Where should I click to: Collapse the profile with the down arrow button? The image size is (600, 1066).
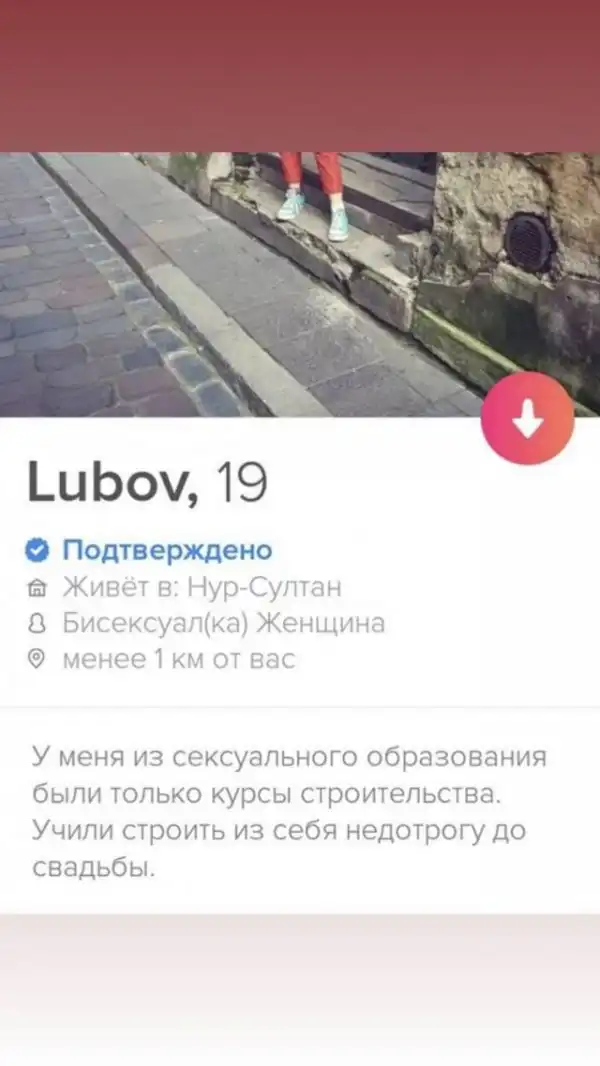pyautogui.click(x=527, y=423)
